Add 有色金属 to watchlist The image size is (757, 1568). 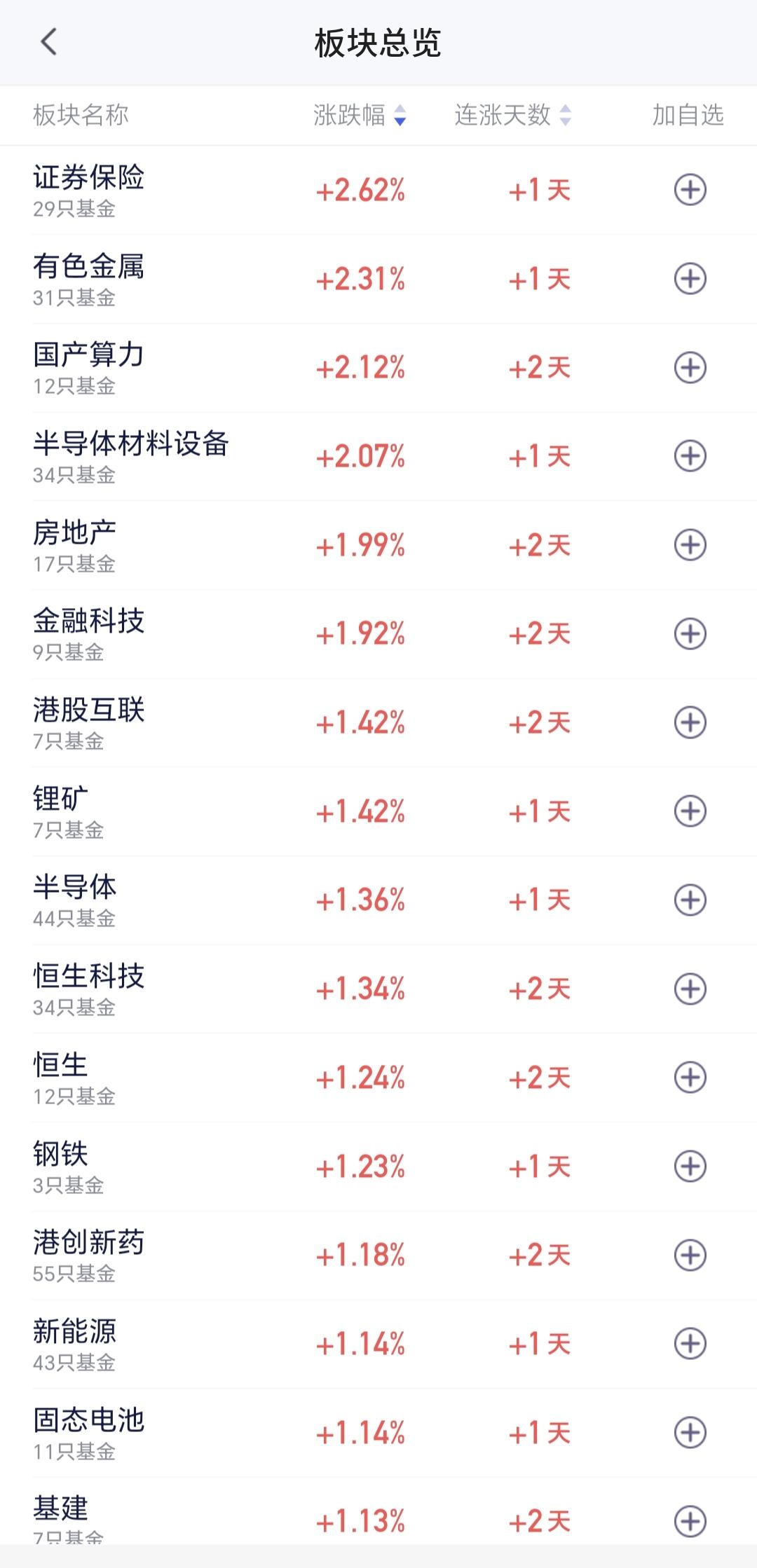tap(690, 279)
